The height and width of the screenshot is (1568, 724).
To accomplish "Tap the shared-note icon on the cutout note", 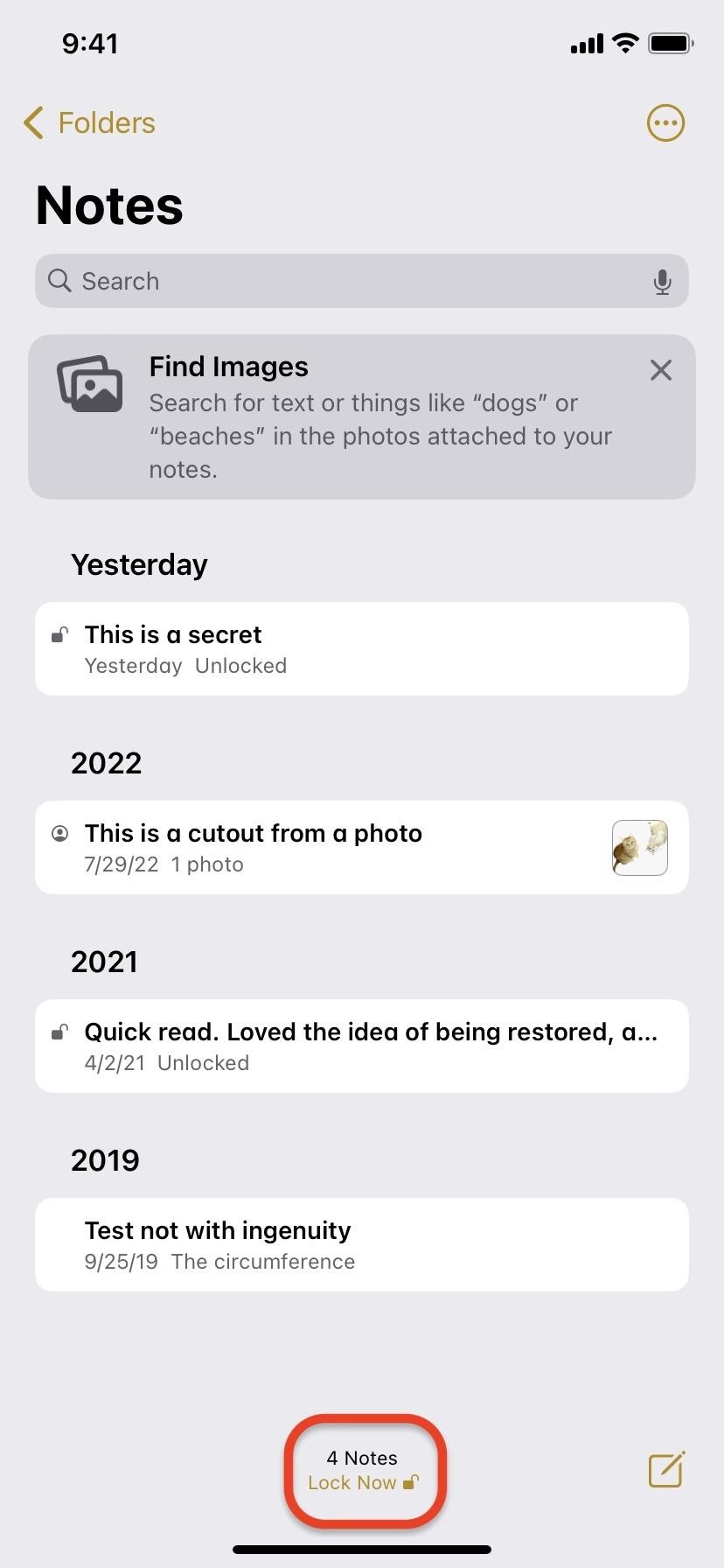I will (x=59, y=833).
